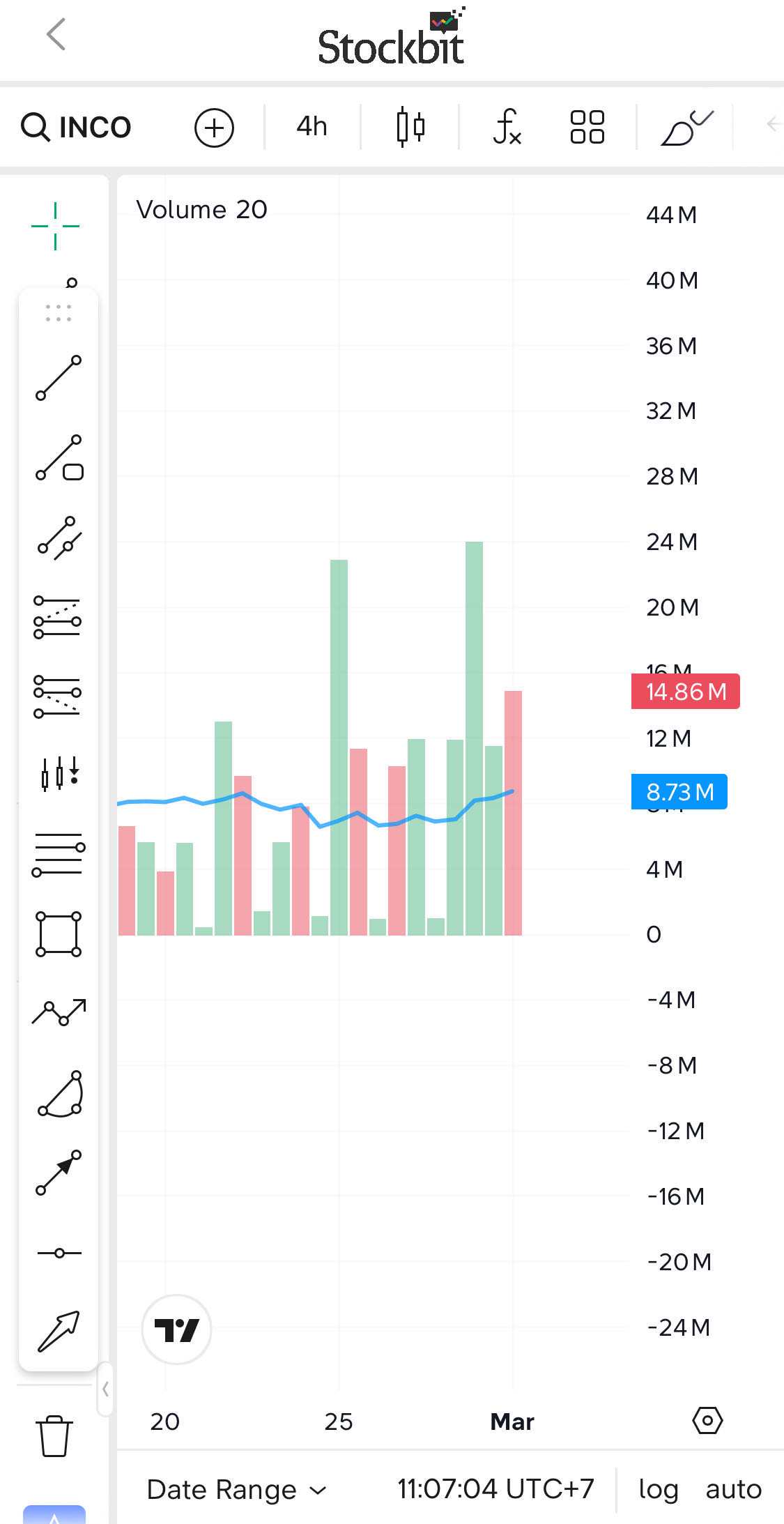
Task: Select the trend line drawing tool
Action: pyautogui.click(x=59, y=378)
